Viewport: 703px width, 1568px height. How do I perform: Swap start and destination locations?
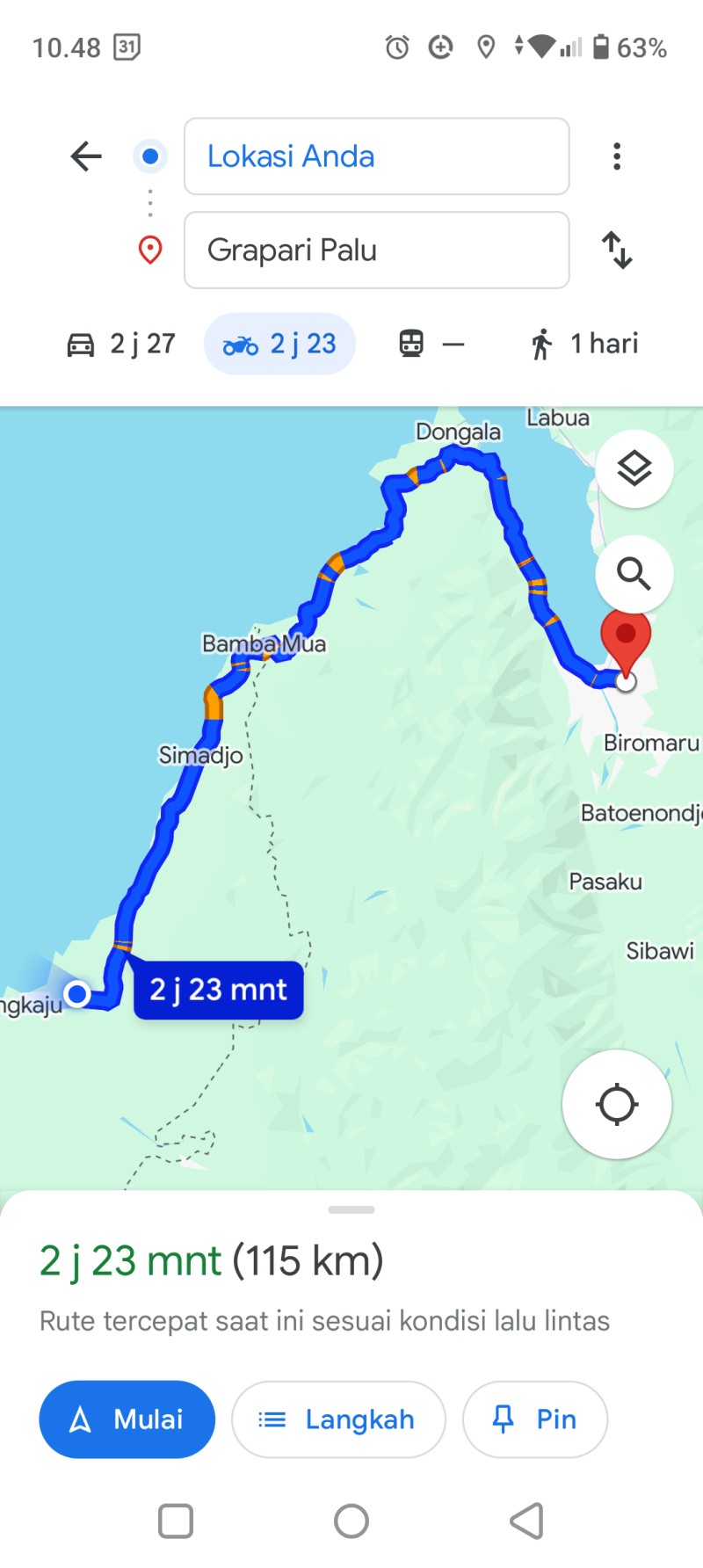coord(617,250)
